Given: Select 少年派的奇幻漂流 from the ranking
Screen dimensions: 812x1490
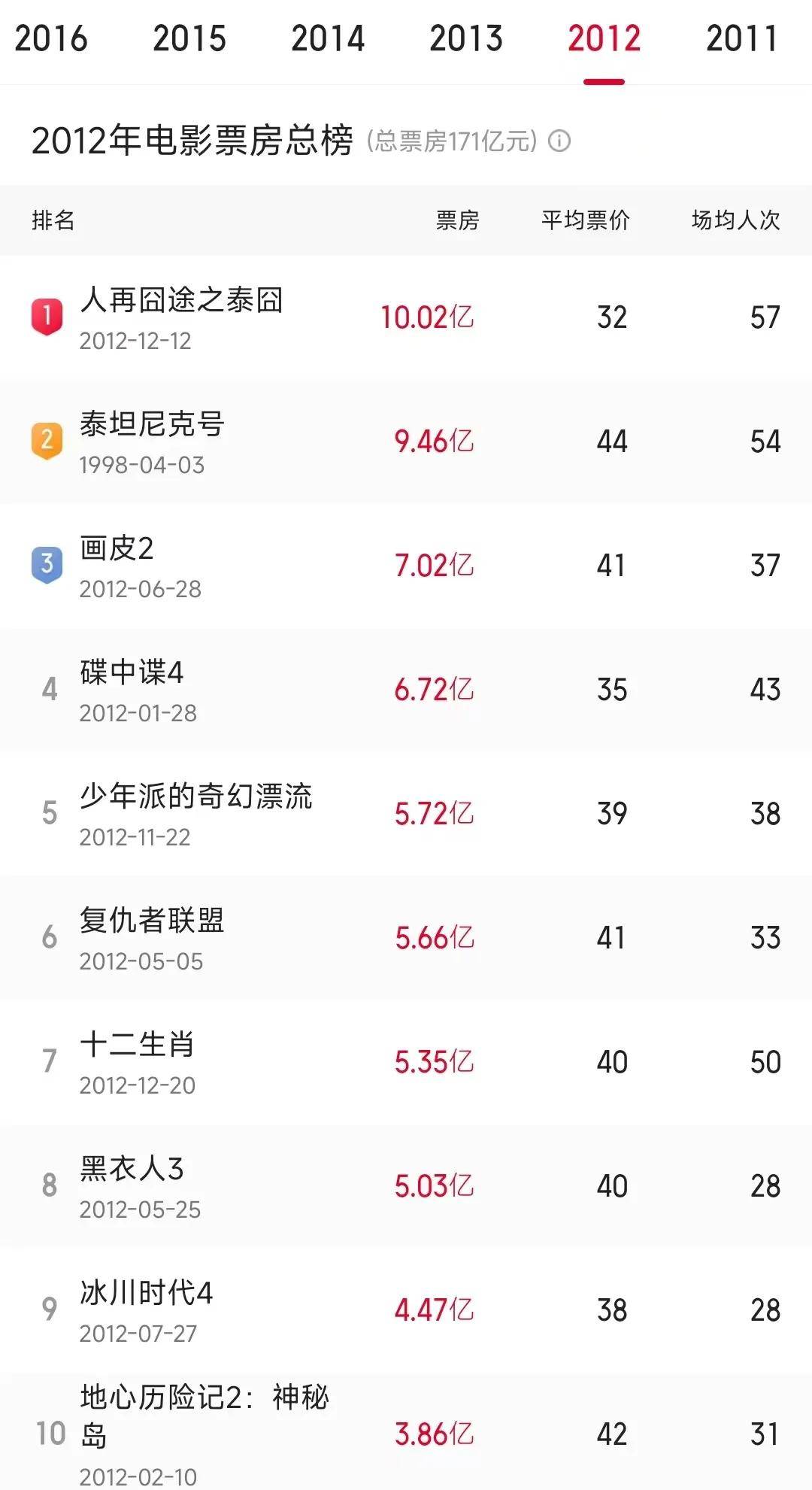Looking at the screenshot, I should (x=195, y=797).
